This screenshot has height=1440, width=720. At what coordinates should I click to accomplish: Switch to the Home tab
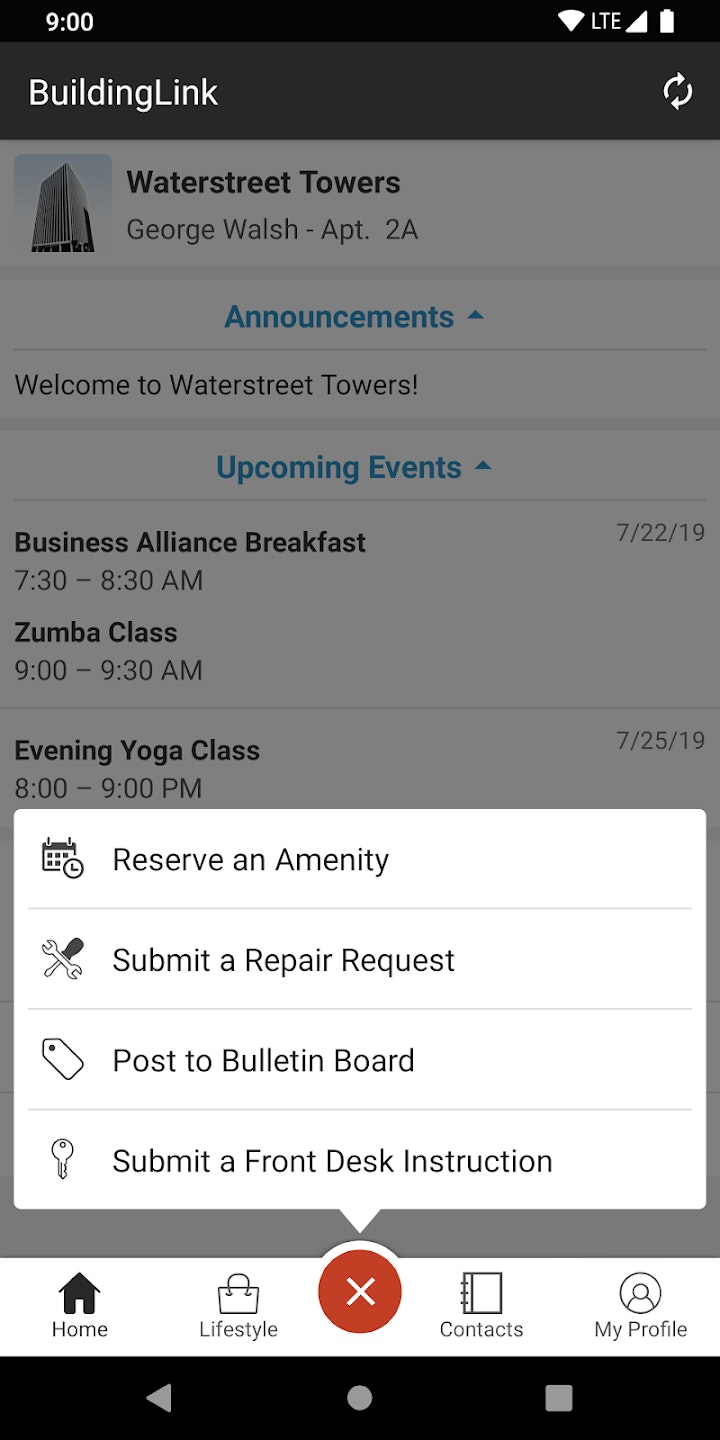tap(80, 1306)
